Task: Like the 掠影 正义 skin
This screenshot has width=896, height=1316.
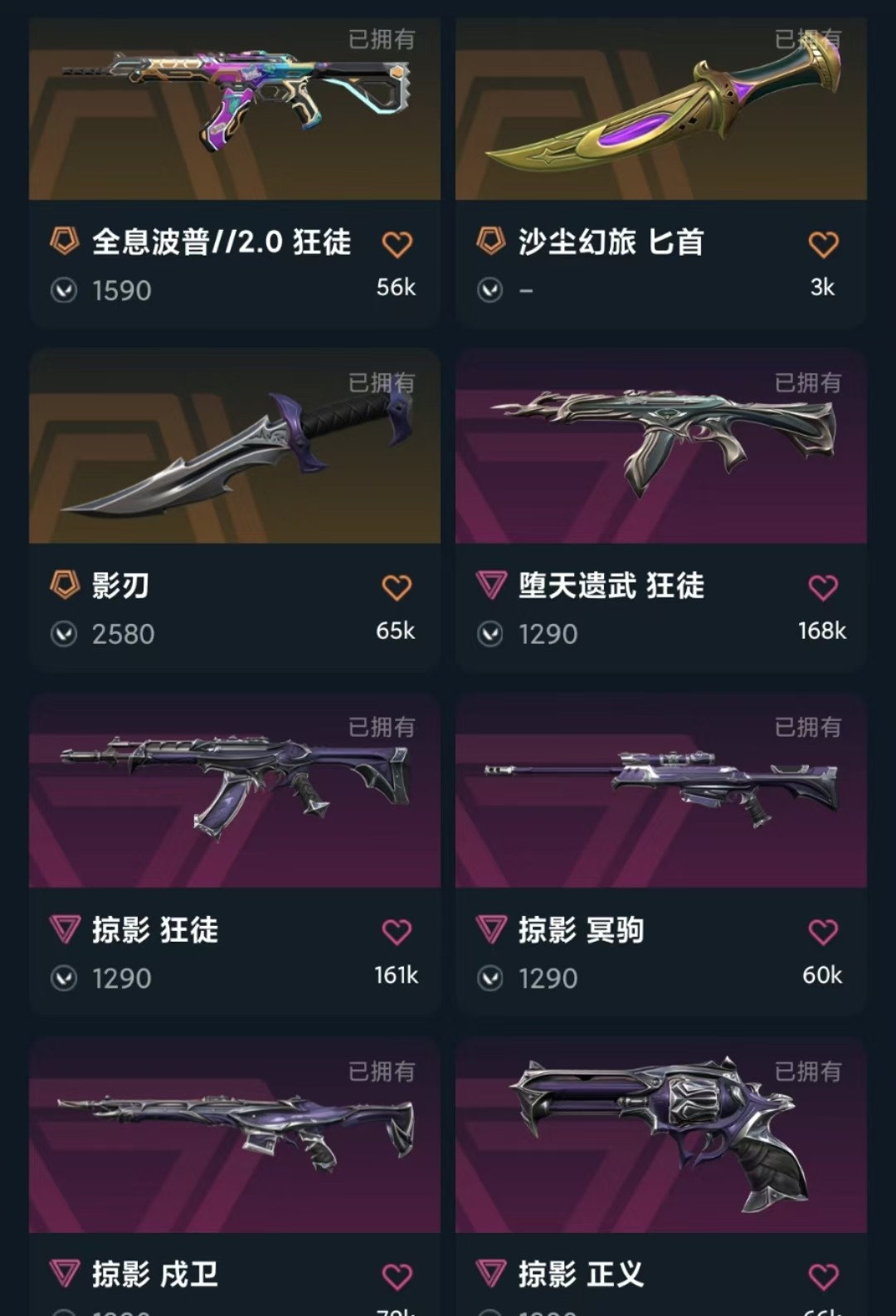Action: [823, 1276]
